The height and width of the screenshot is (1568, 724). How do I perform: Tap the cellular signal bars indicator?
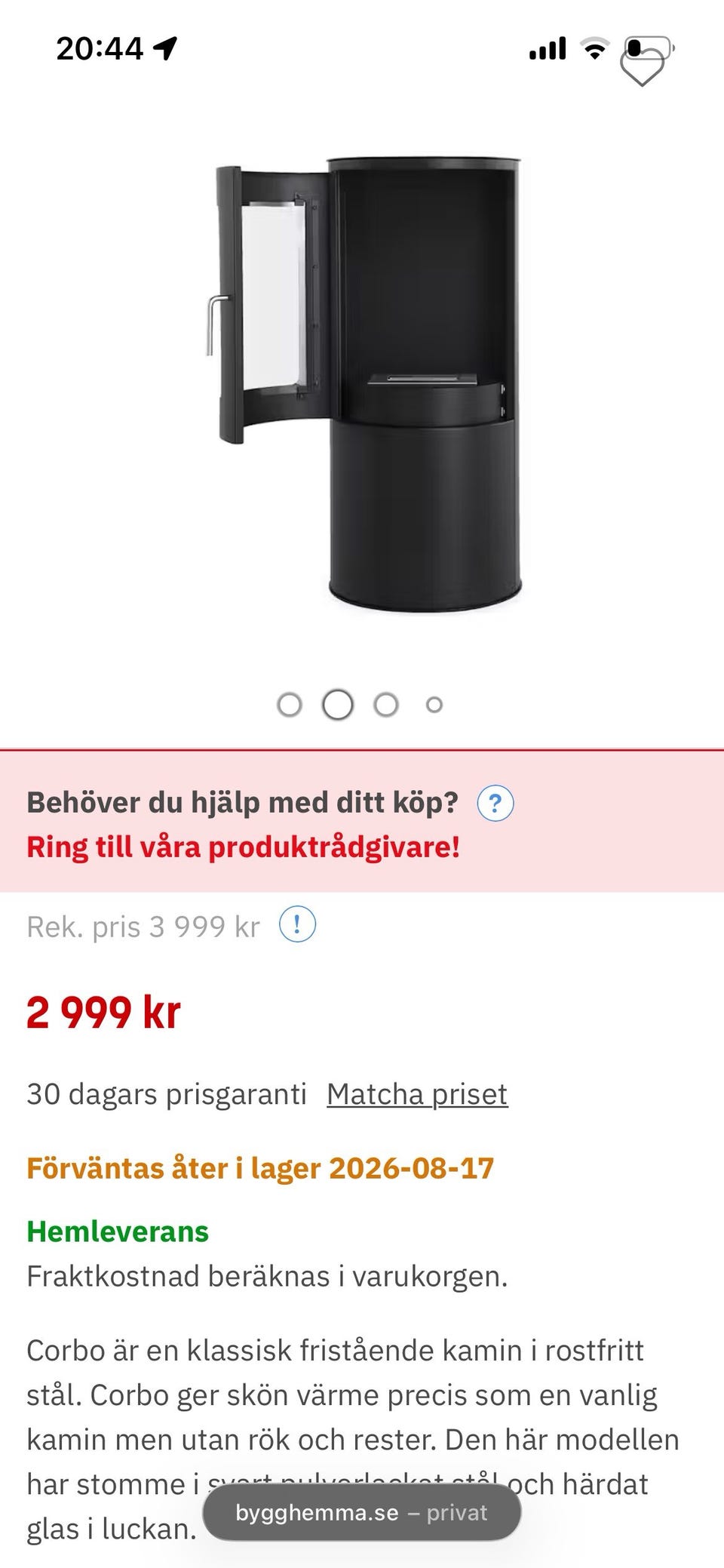tap(547, 47)
